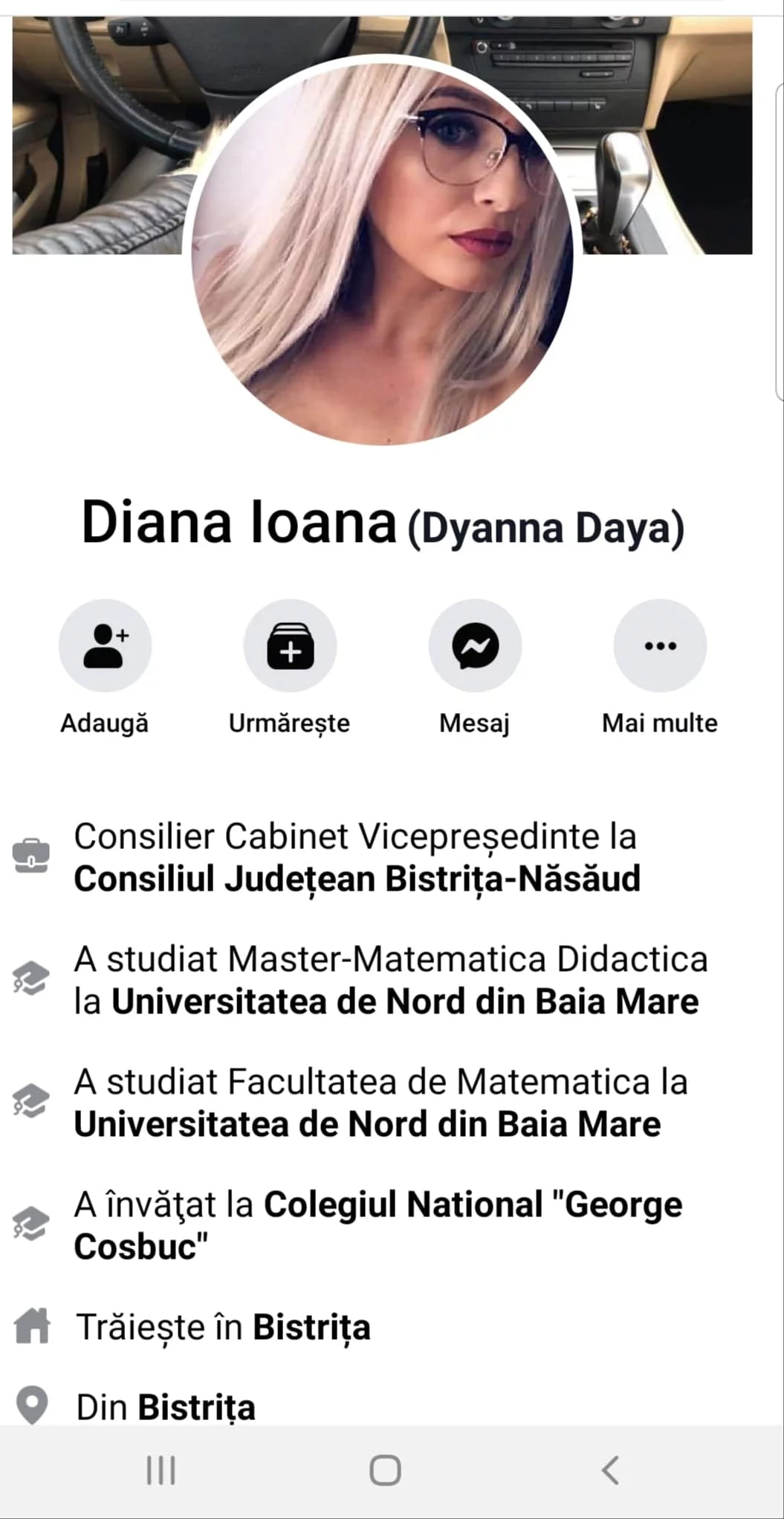Go to the home screen via system home button
This screenshot has height=1519, width=784.
385,1470
